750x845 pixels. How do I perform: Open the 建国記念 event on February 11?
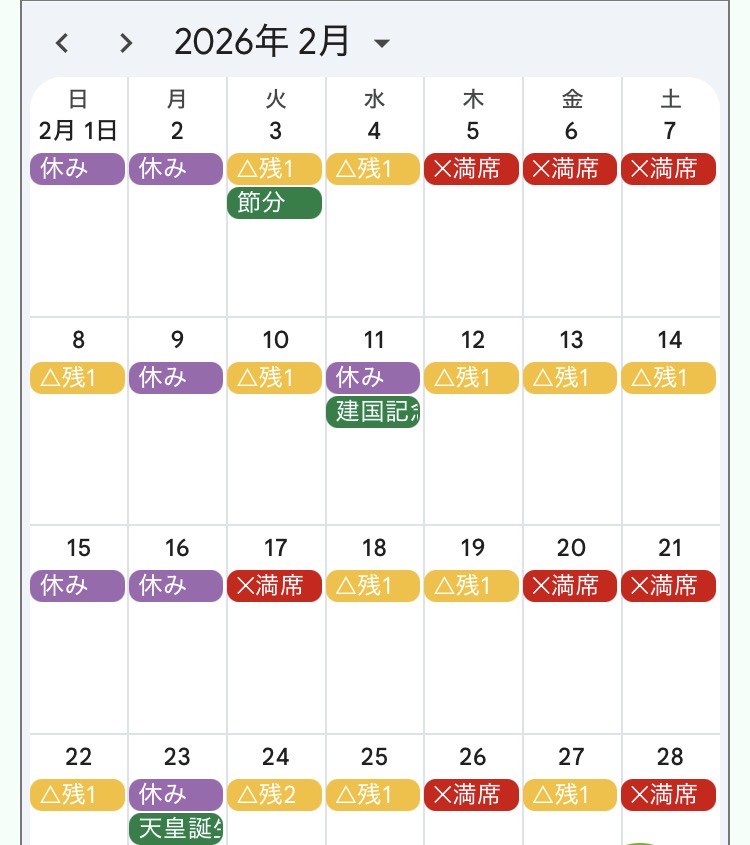[x=373, y=411]
